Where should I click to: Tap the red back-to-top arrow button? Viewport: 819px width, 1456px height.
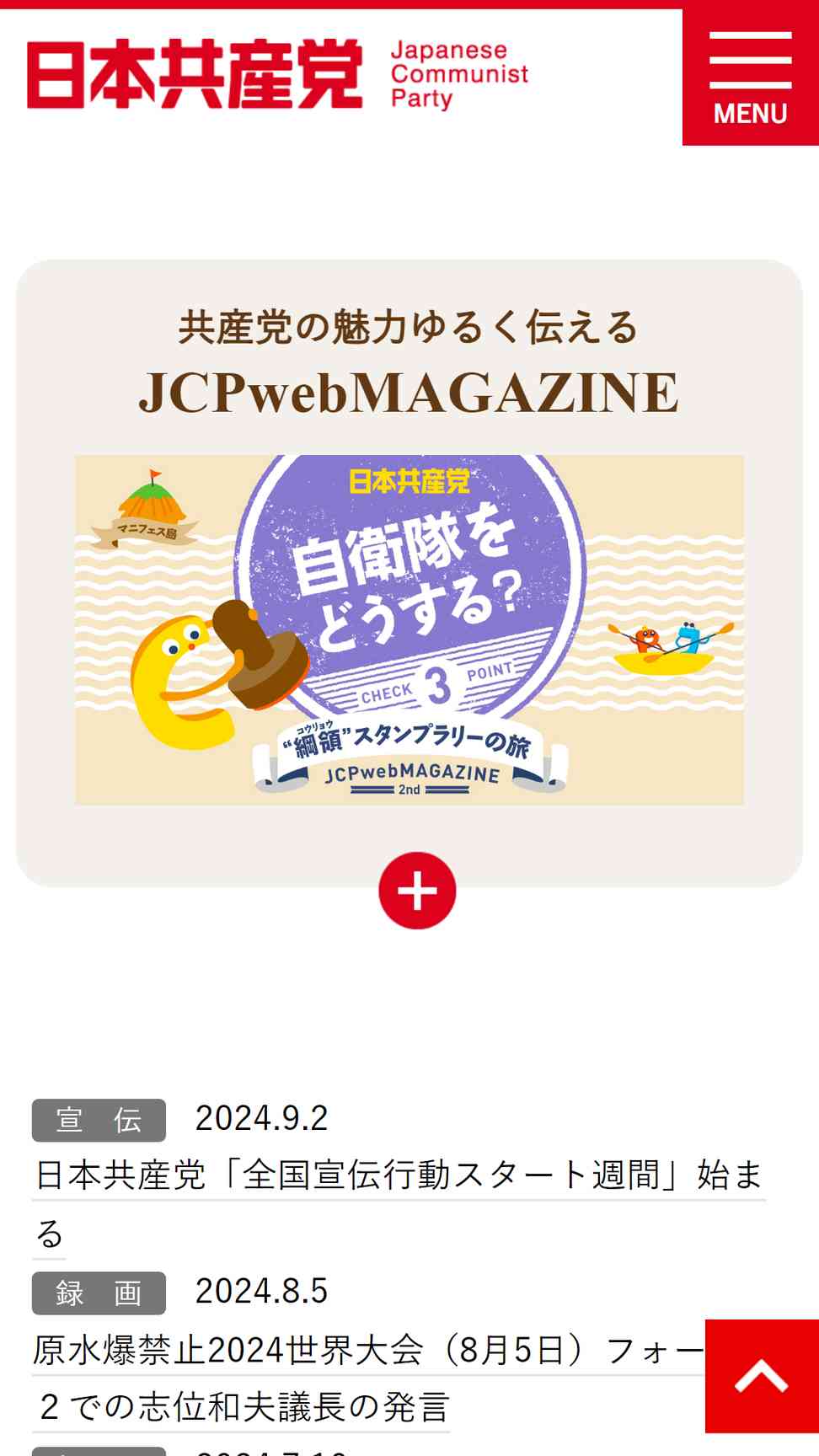click(x=762, y=1376)
